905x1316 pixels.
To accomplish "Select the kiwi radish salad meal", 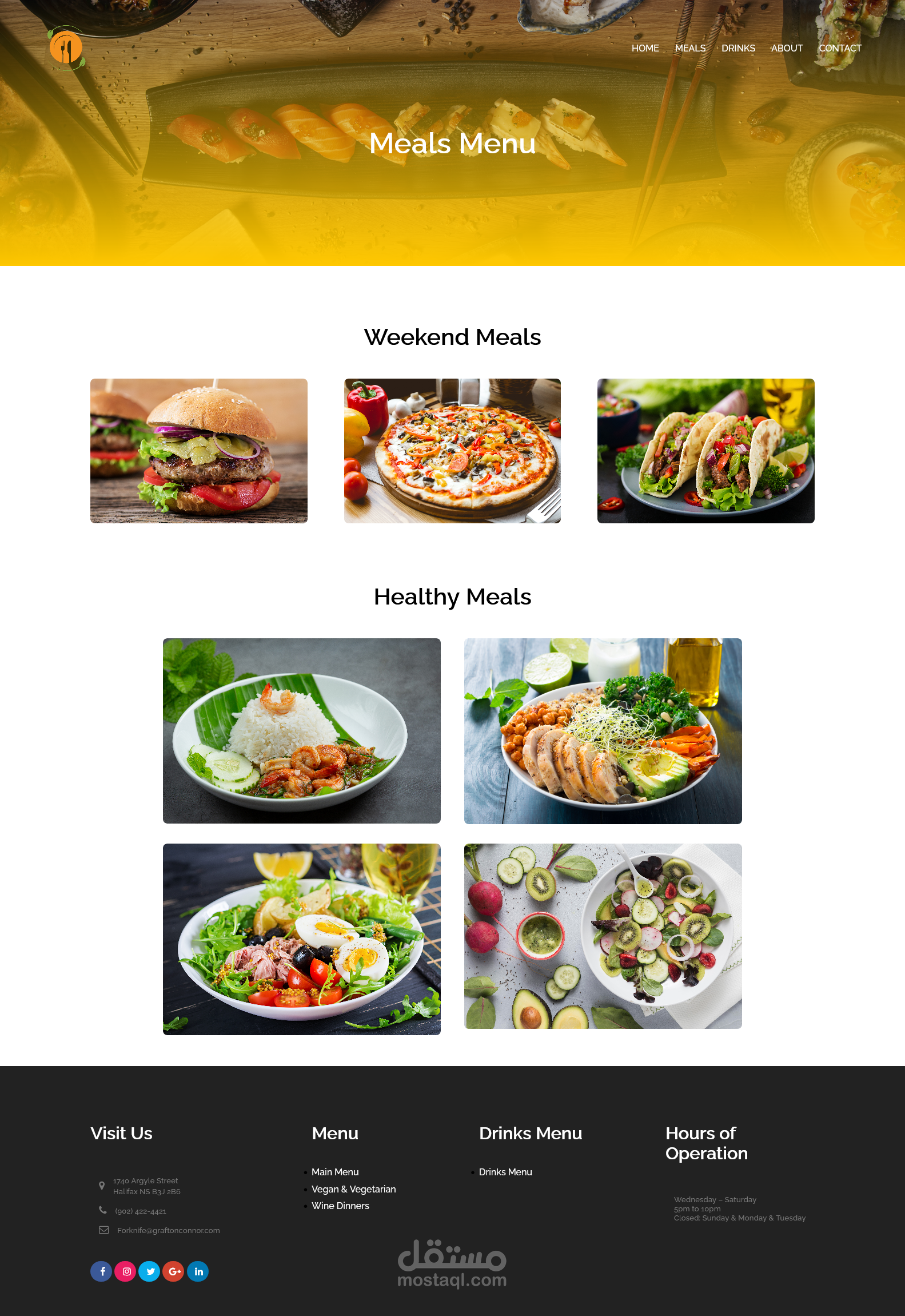I will tap(603, 936).
